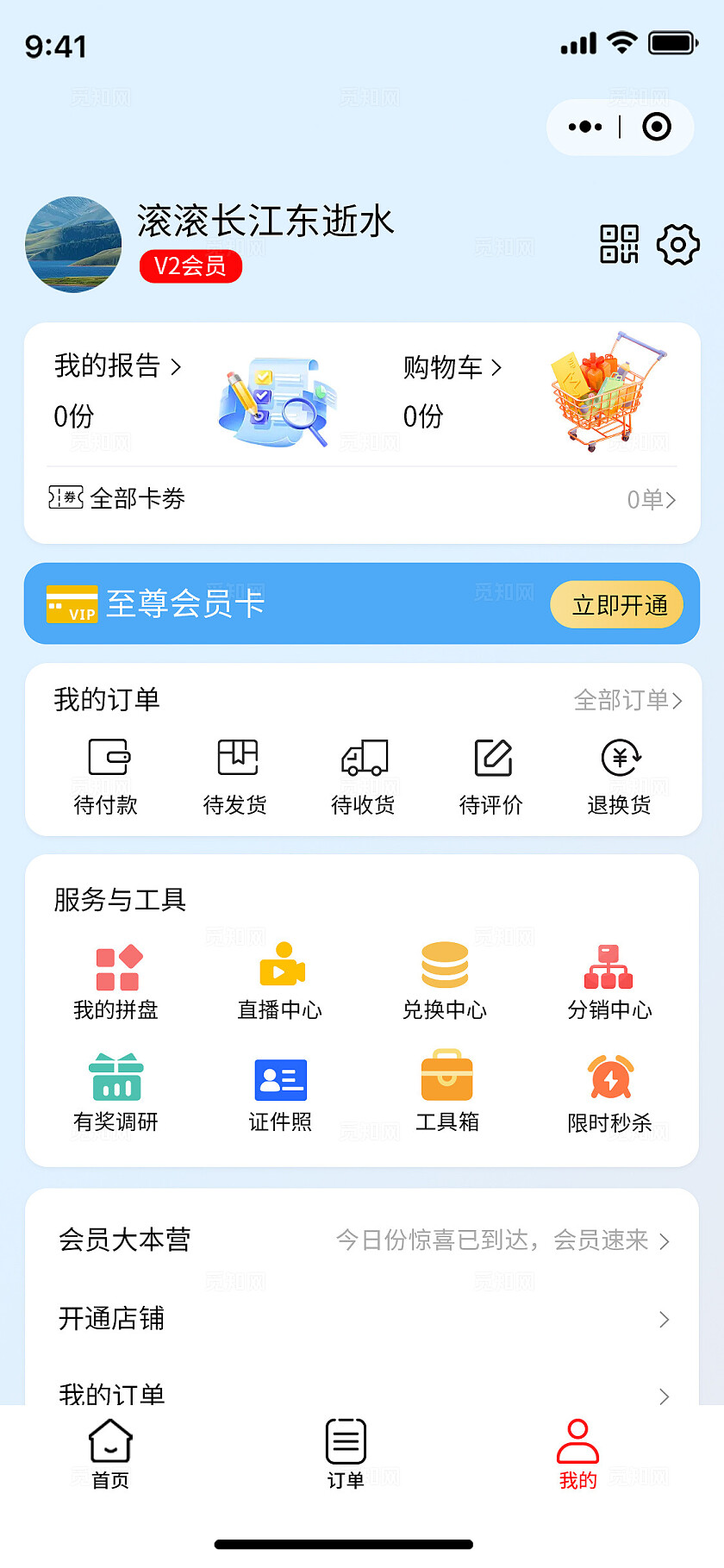This screenshot has width=724, height=1568.
Task: Select the 兑换中心 exchange center icon
Action: pyautogui.click(x=445, y=967)
